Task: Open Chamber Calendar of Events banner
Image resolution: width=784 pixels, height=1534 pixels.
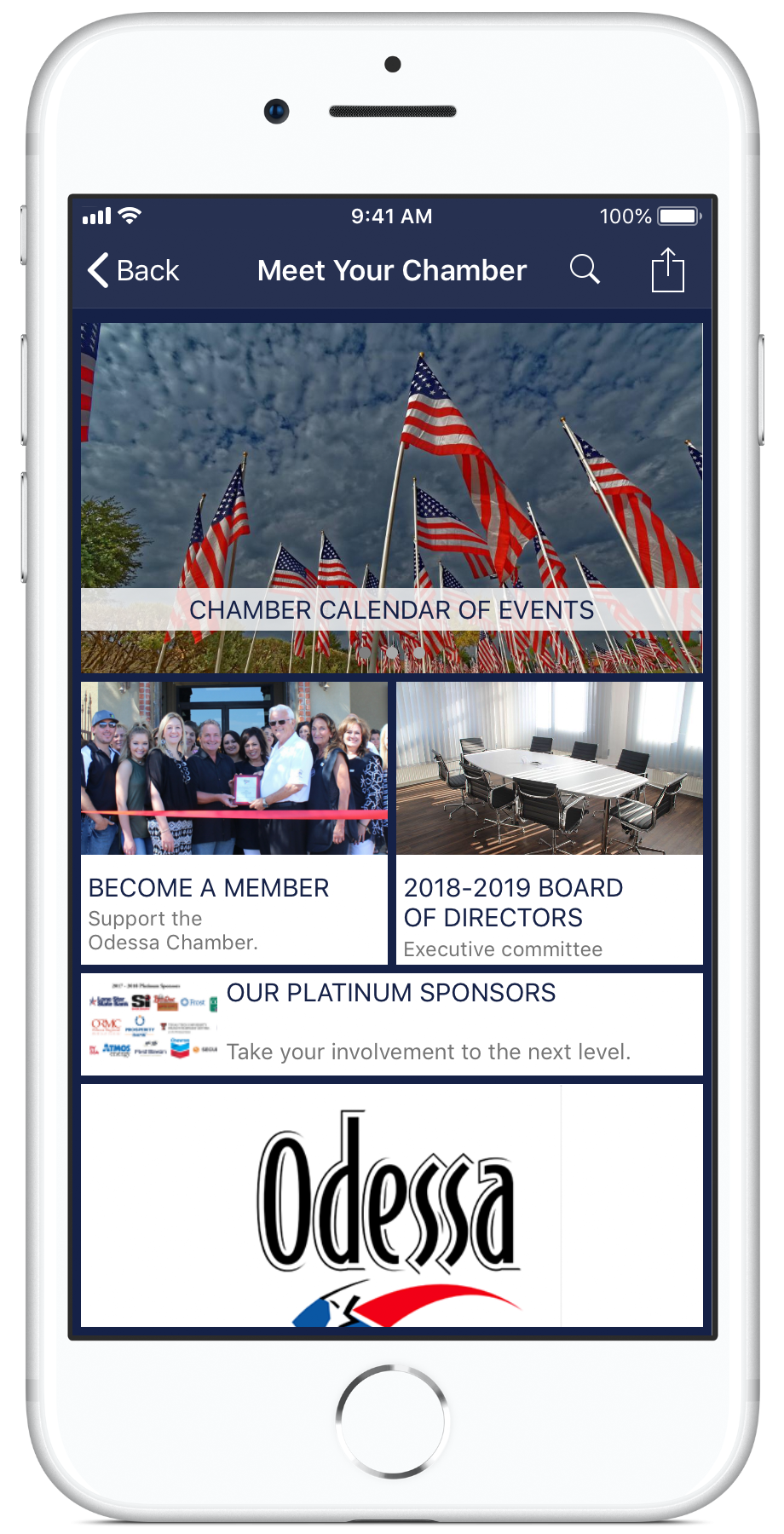Action: 392,498
